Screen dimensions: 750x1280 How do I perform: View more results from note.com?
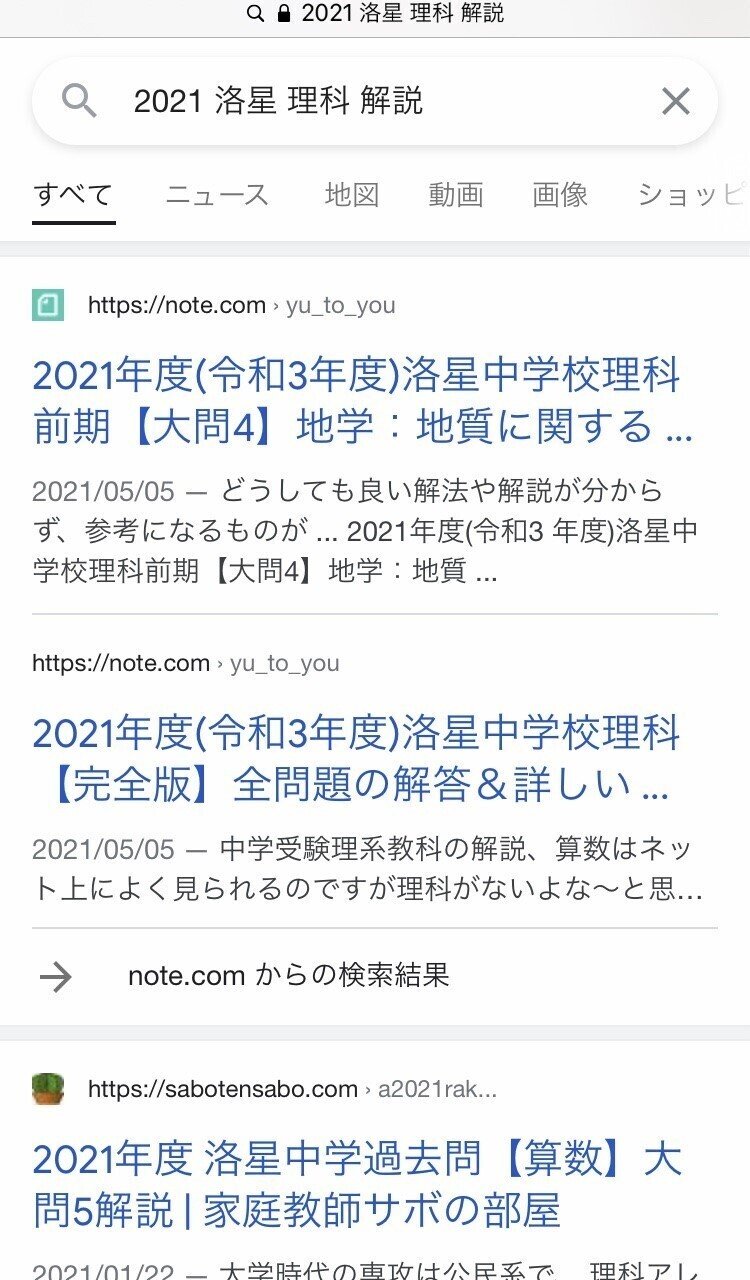click(x=375, y=976)
